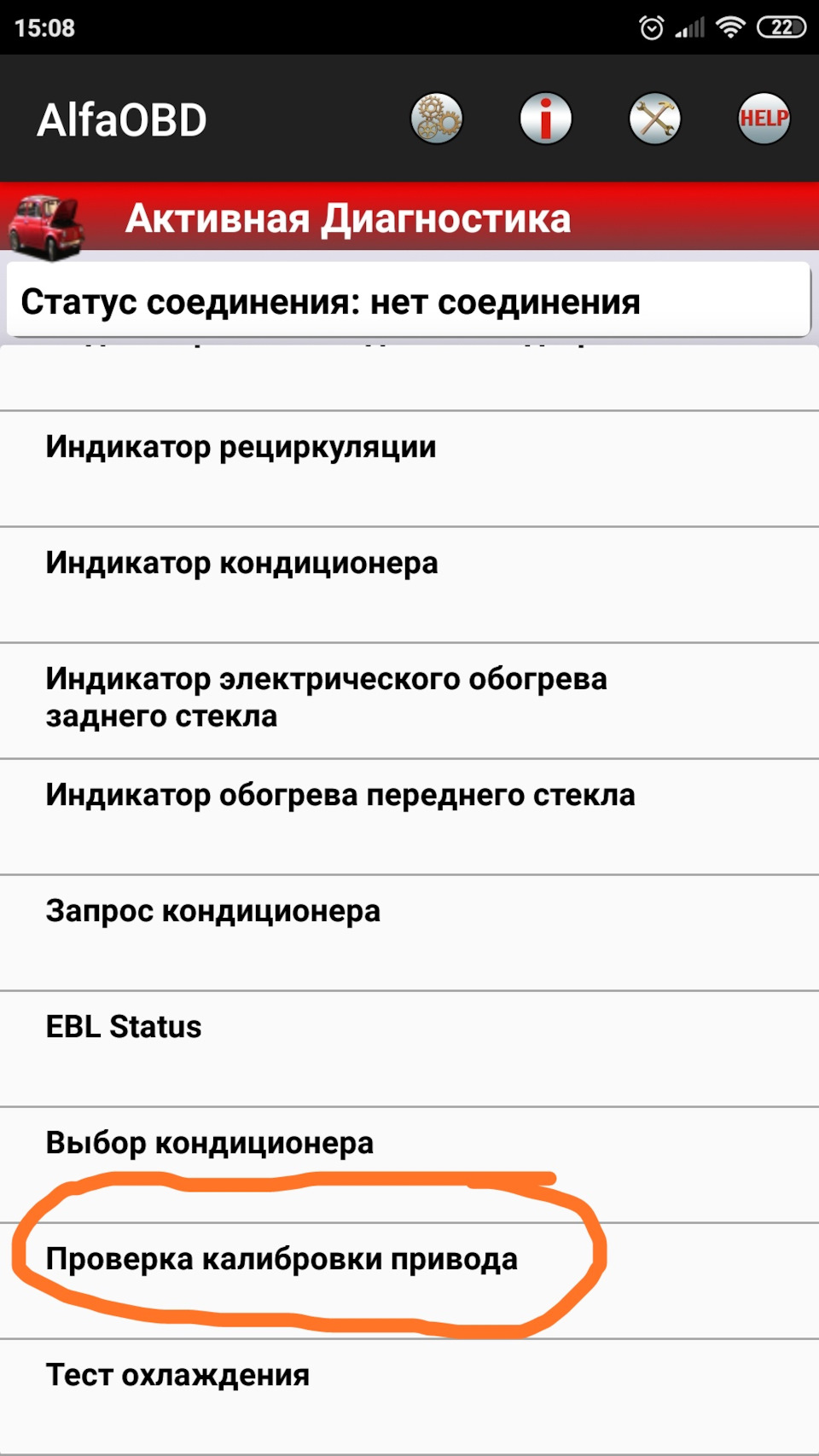This screenshot has width=819, height=1456.
Task: Tap the Wi-Fi status icon
Action: click(x=731, y=26)
